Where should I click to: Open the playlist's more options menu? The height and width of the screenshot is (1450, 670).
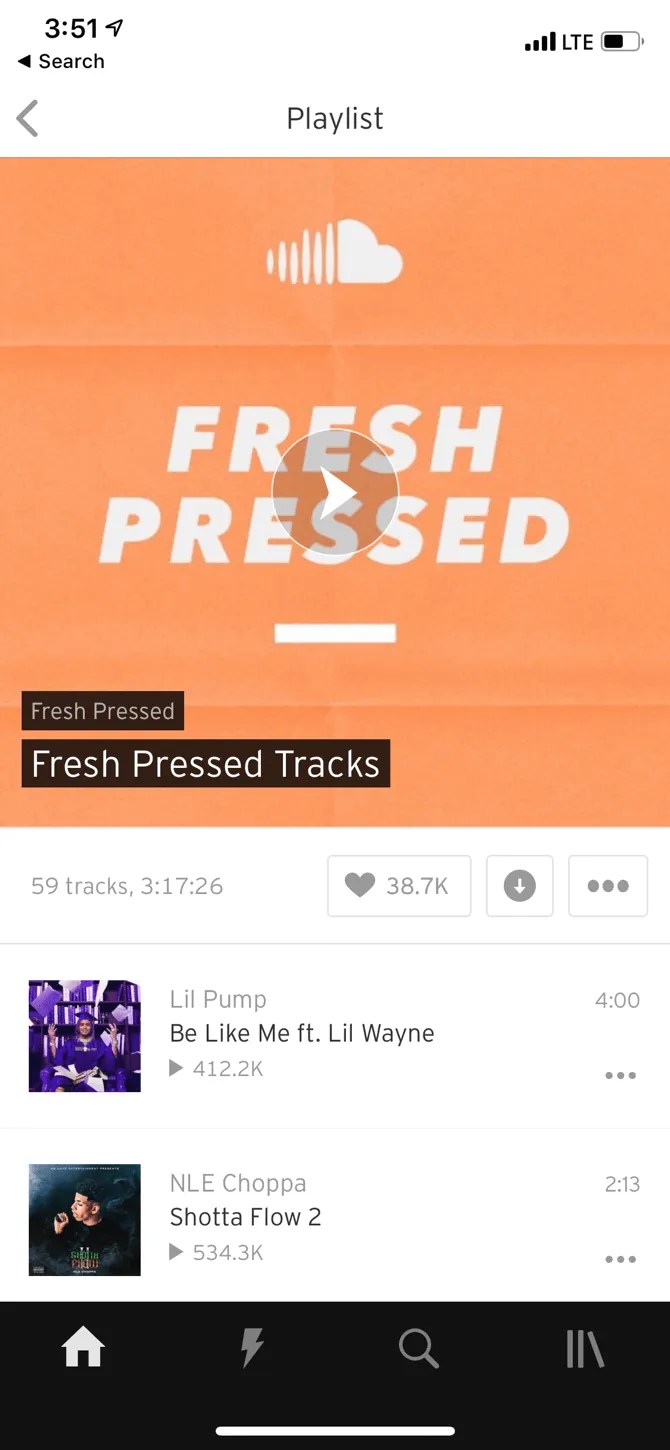pyautogui.click(x=607, y=885)
